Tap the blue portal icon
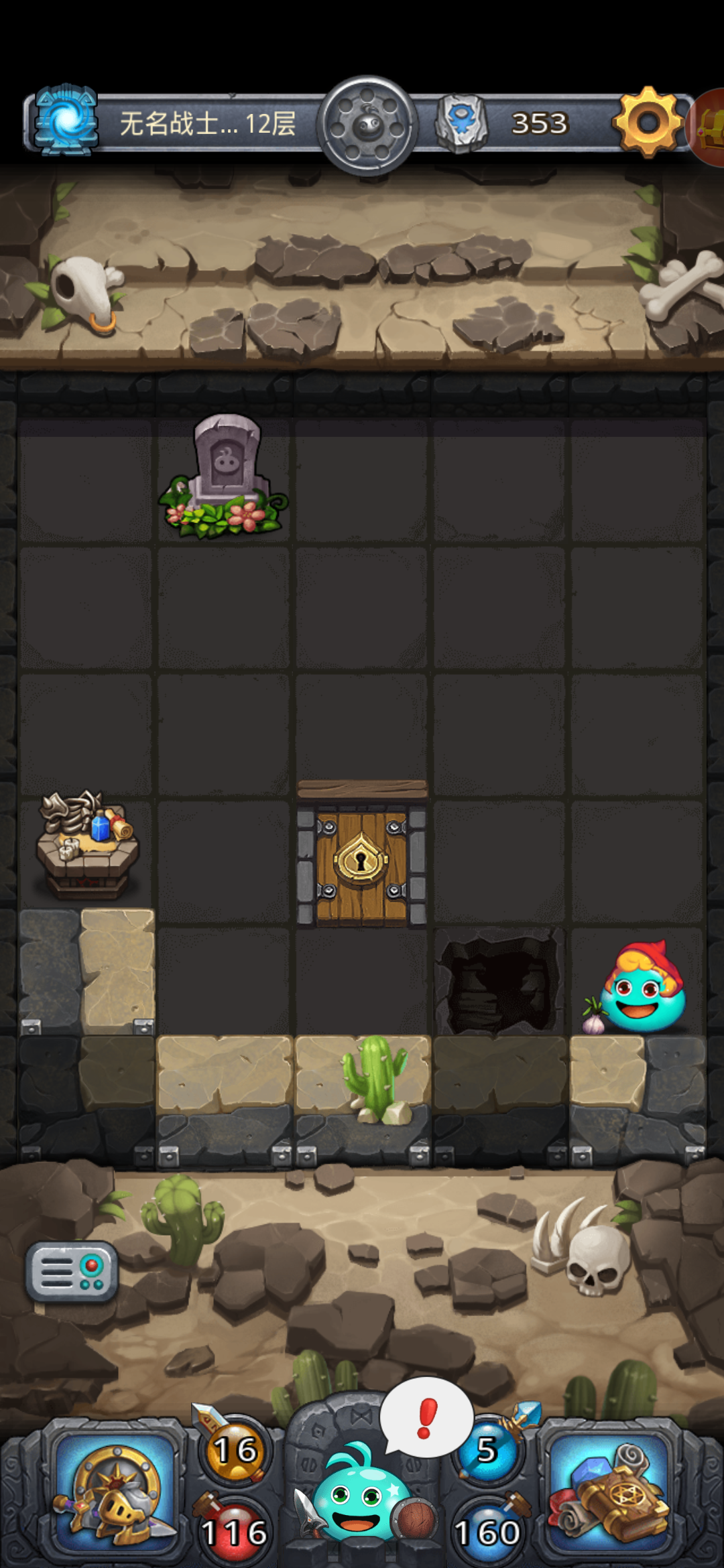This screenshot has width=724, height=1568. click(66, 121)
